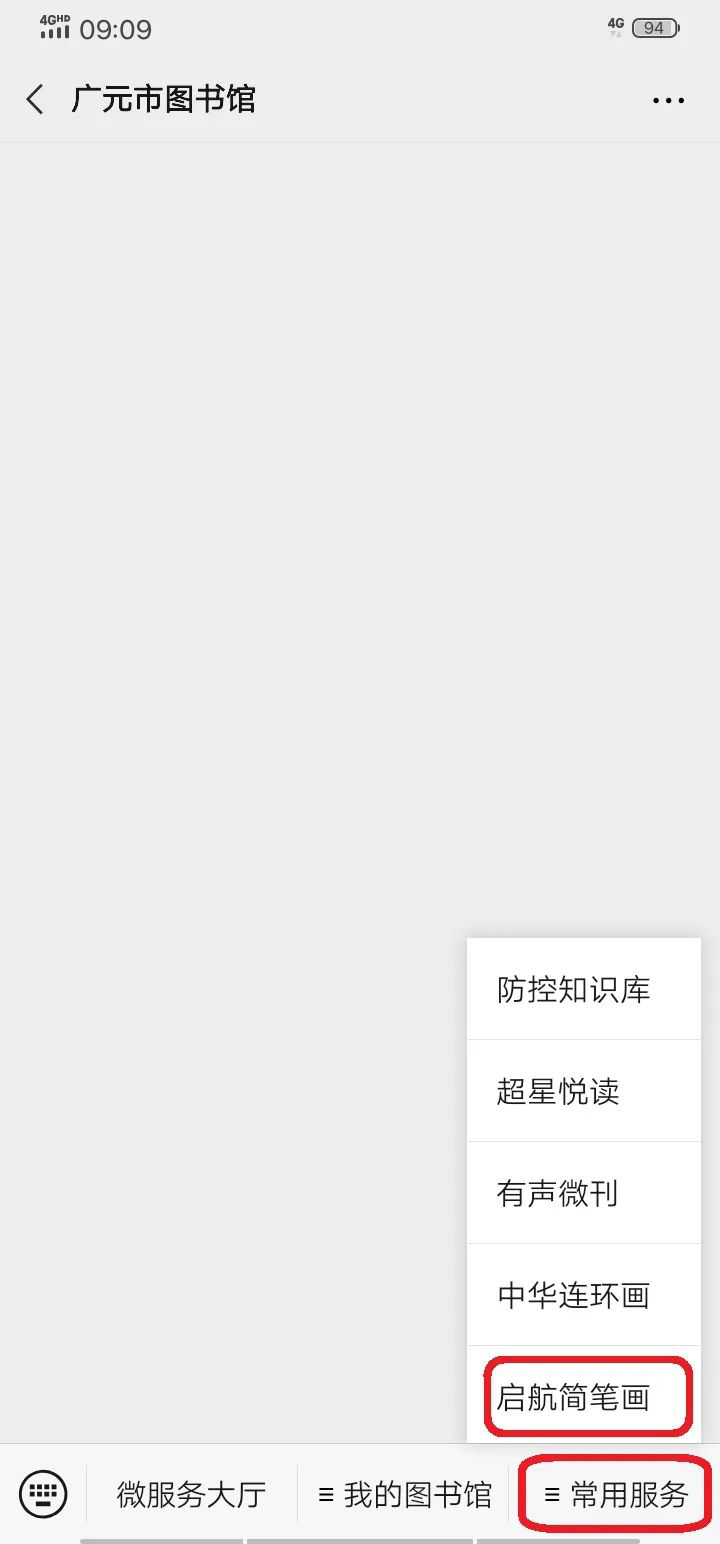The image size is (720, 1544).
Task: Go back from 广元市图书馆 chat
Action: click(x=36, y=99)
